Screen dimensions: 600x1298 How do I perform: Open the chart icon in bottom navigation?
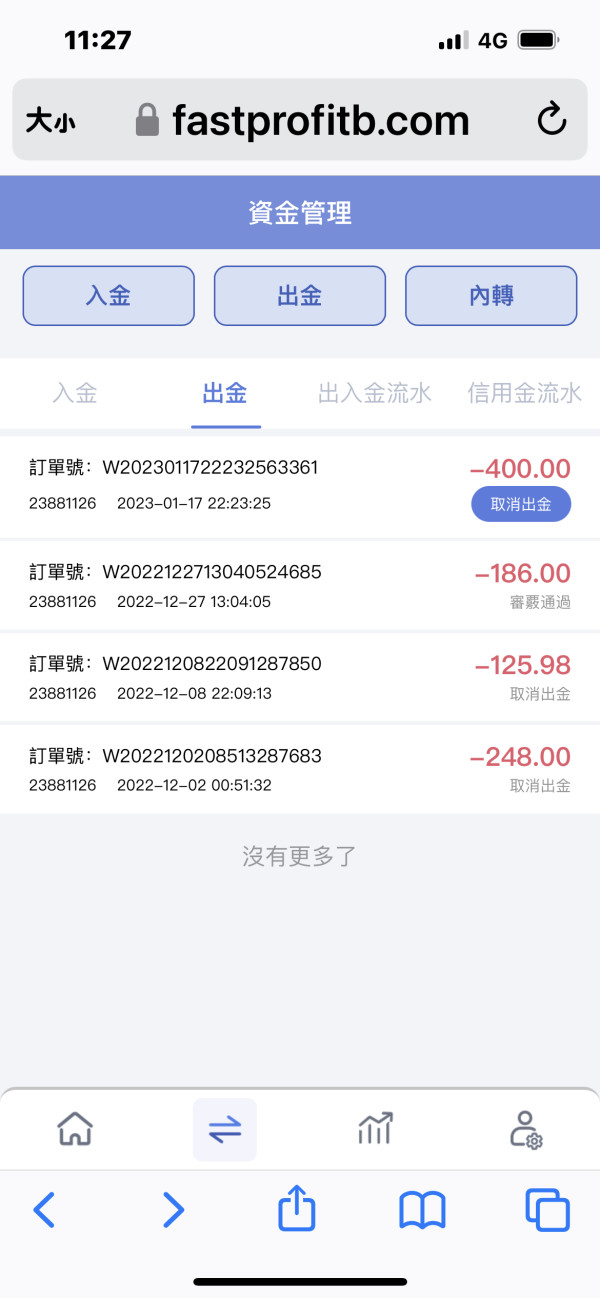click(x=375, y=1129)
